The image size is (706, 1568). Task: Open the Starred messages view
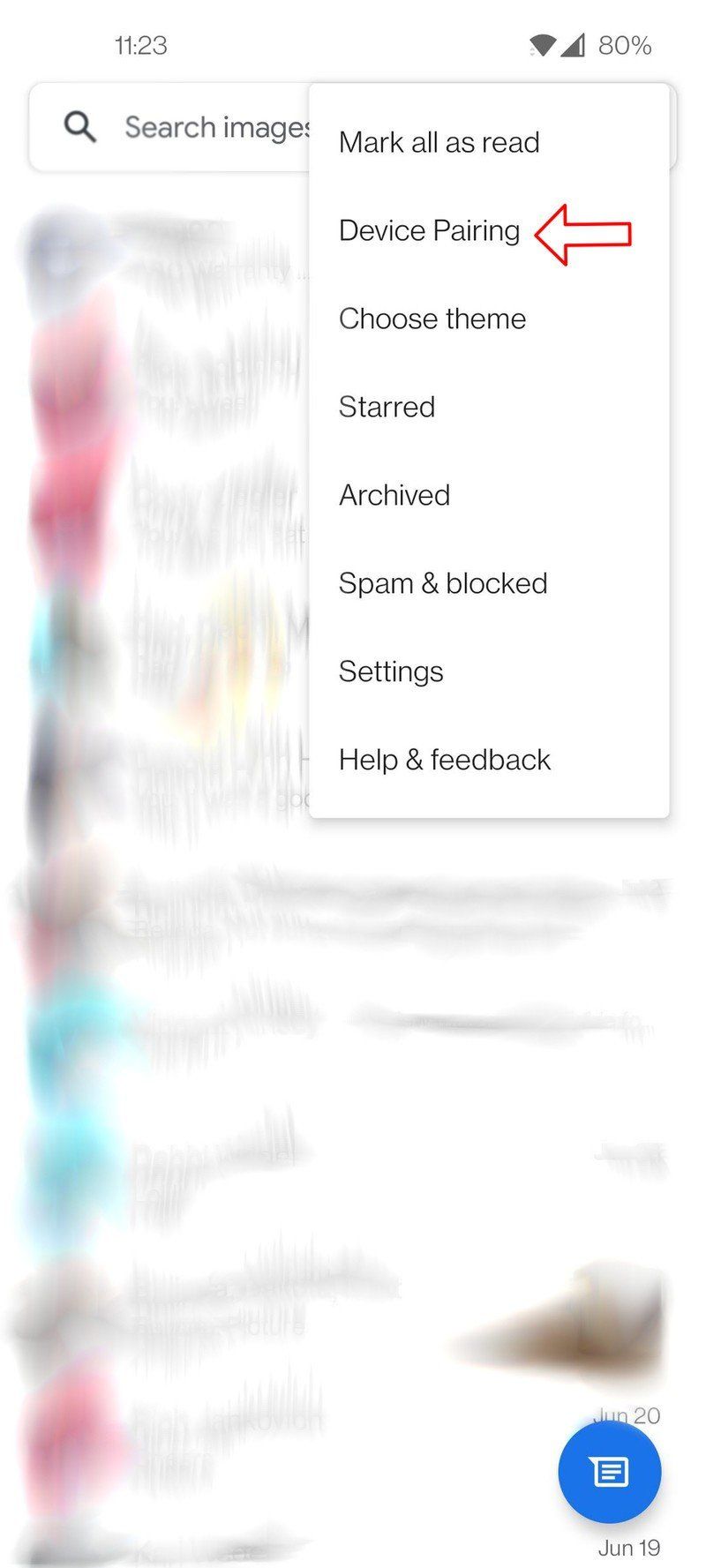[x=387, y=407]
